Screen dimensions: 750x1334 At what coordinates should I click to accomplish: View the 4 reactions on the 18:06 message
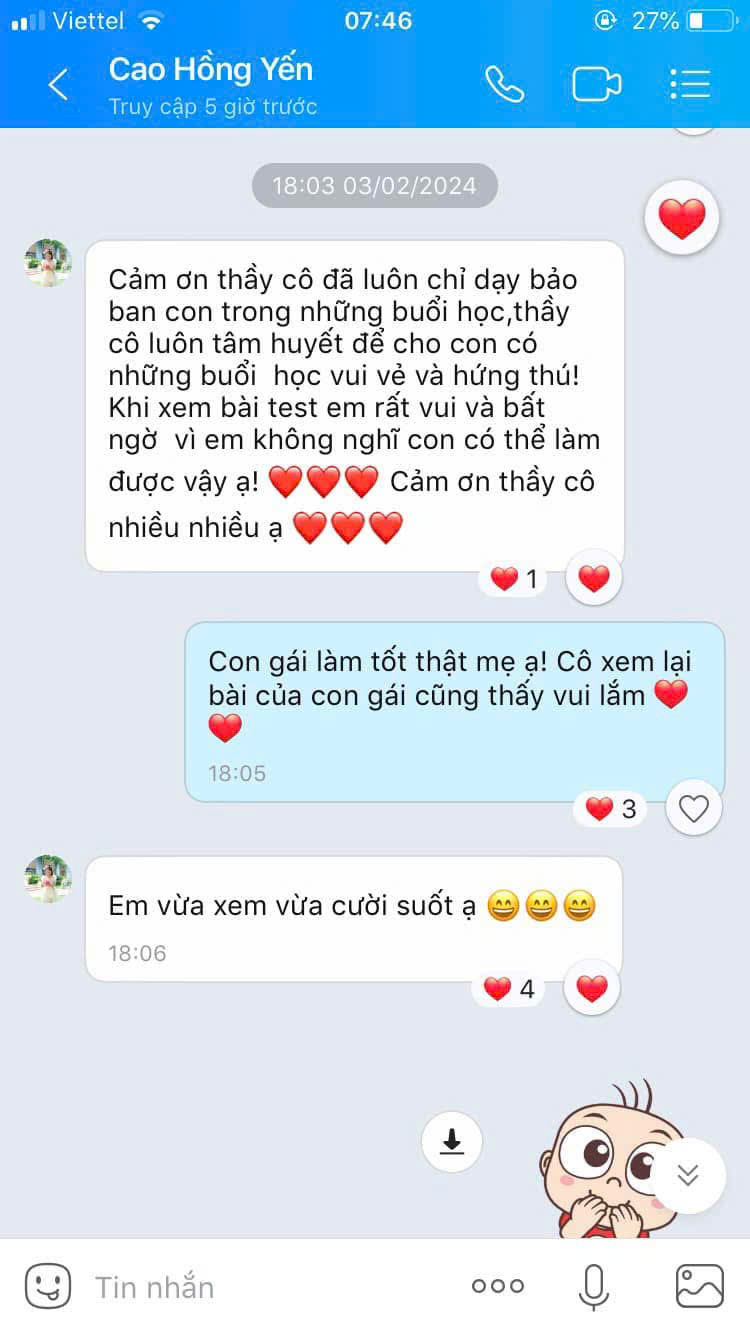pos(510,990)
